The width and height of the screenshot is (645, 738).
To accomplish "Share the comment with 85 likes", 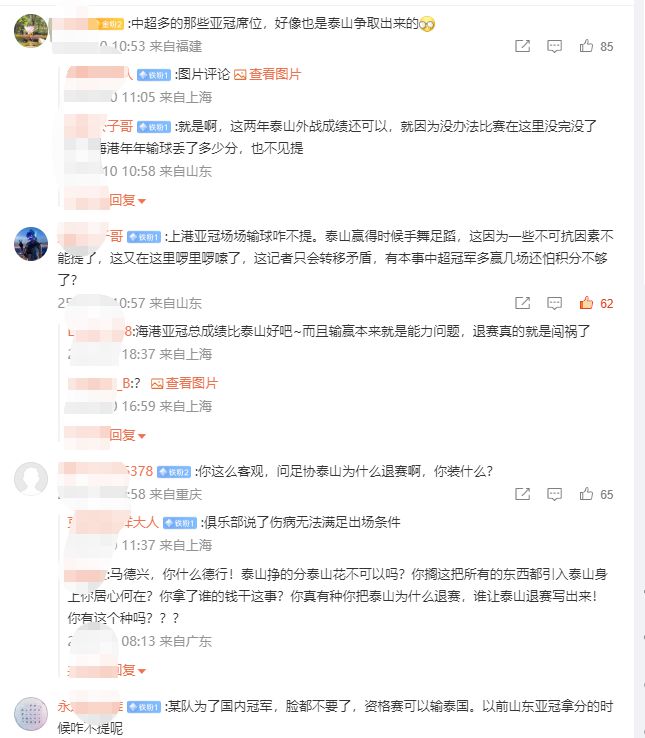I will tap(522, 46).
